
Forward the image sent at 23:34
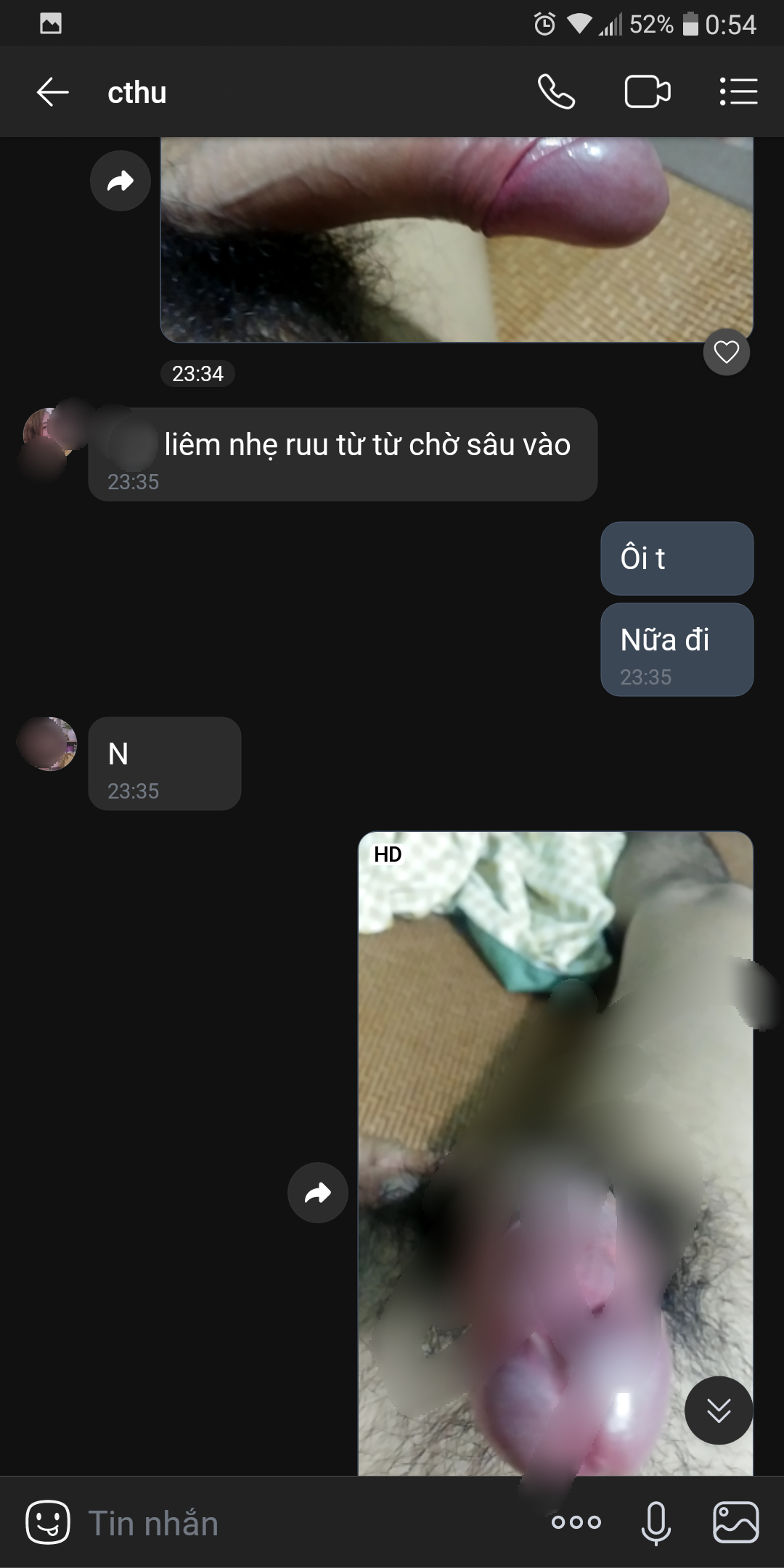pos(121,181)
